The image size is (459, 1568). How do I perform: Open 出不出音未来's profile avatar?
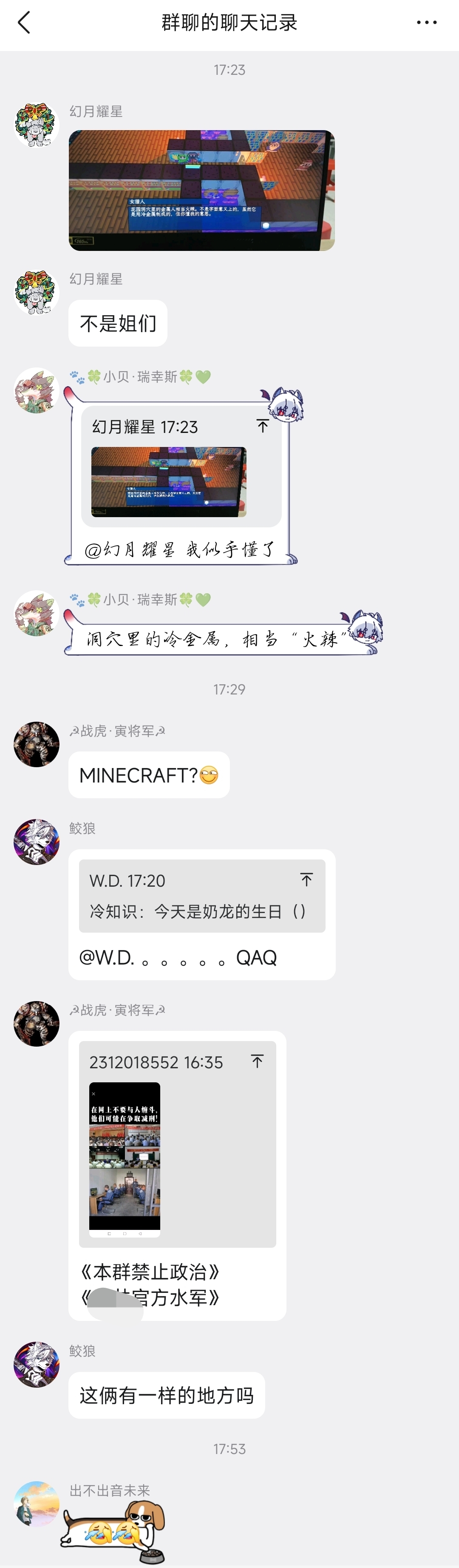(x=37, y=1503)
